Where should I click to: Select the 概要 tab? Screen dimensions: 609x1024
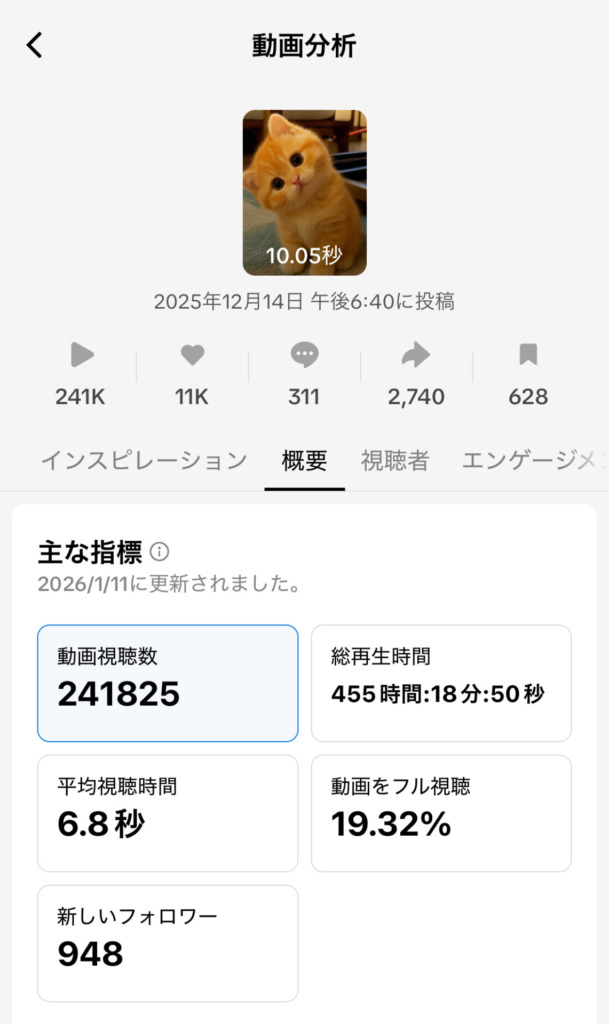click(304, 461)
